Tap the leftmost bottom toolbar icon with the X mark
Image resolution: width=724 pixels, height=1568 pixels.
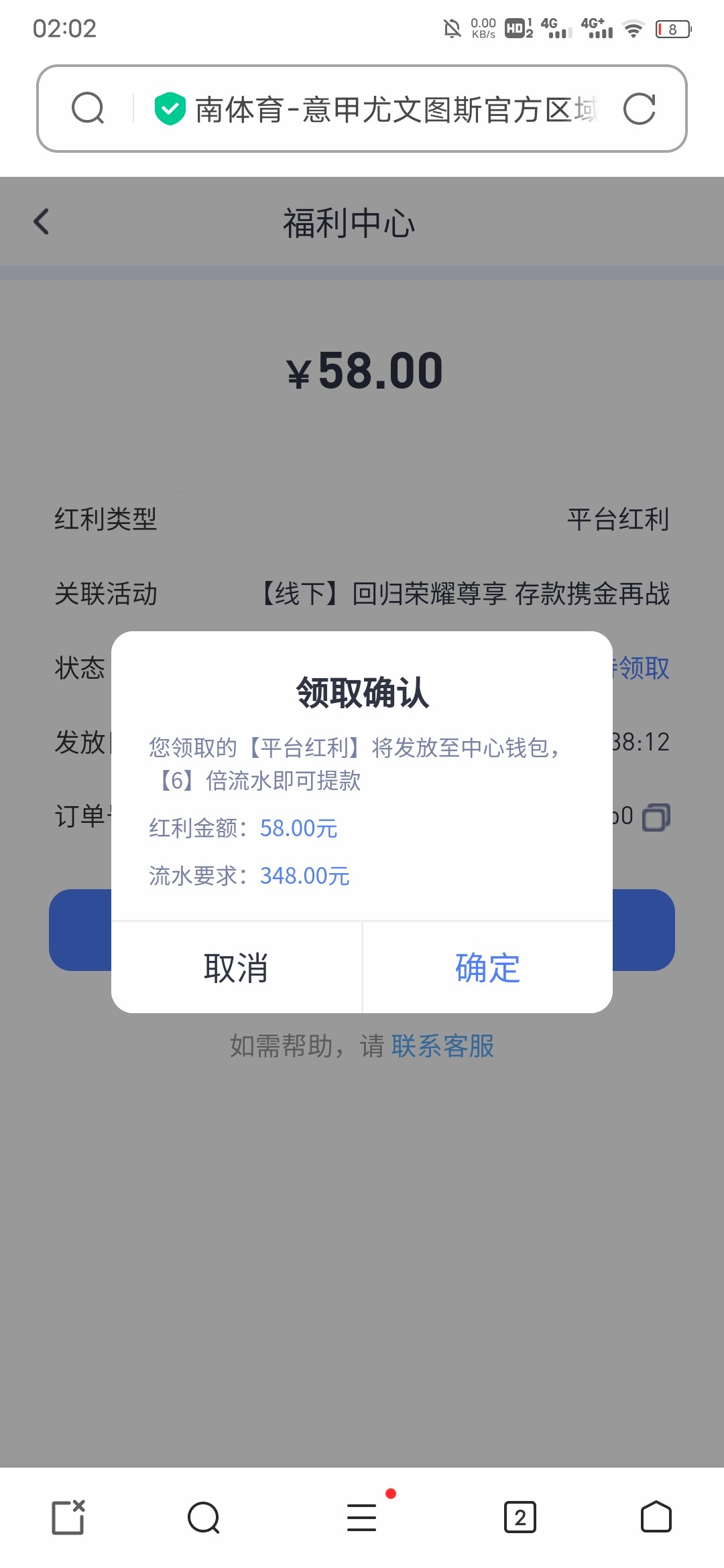68,1518
